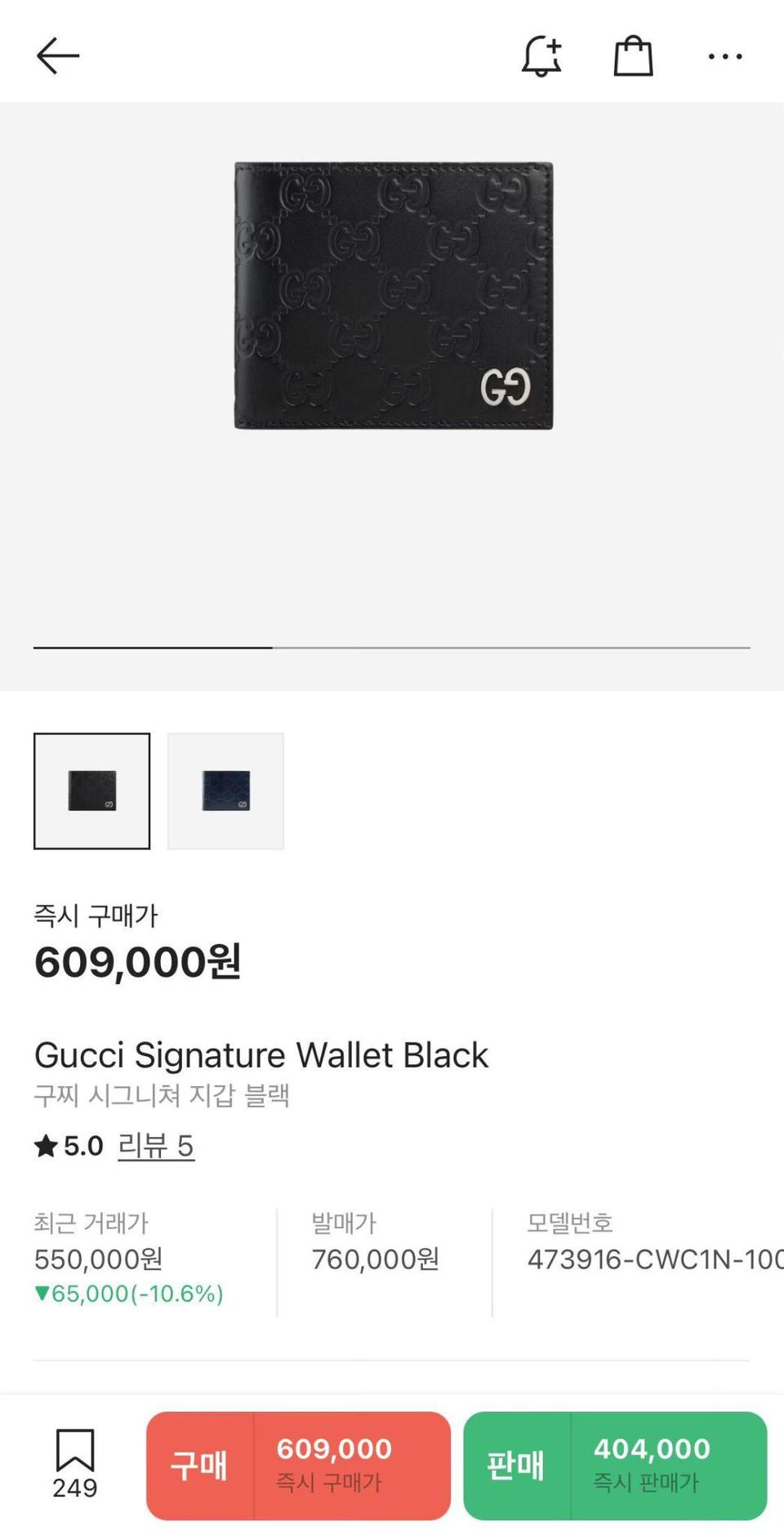This screenshot has width=784, height=1533.
Task: Click the product title Gucci Signature Wallet Black
Action: tap(261, 1055)
